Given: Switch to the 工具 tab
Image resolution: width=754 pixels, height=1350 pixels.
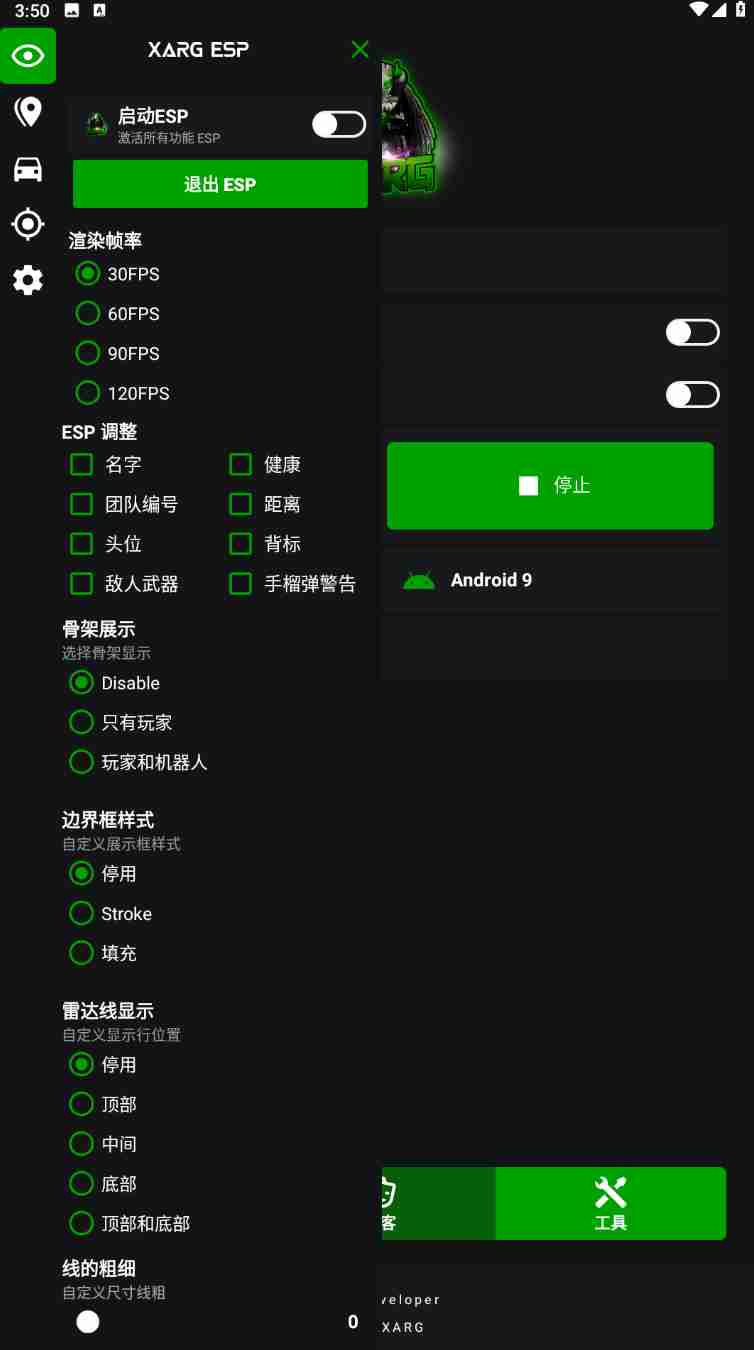Looking at the screenshot, I should [x=610, y=1203].
